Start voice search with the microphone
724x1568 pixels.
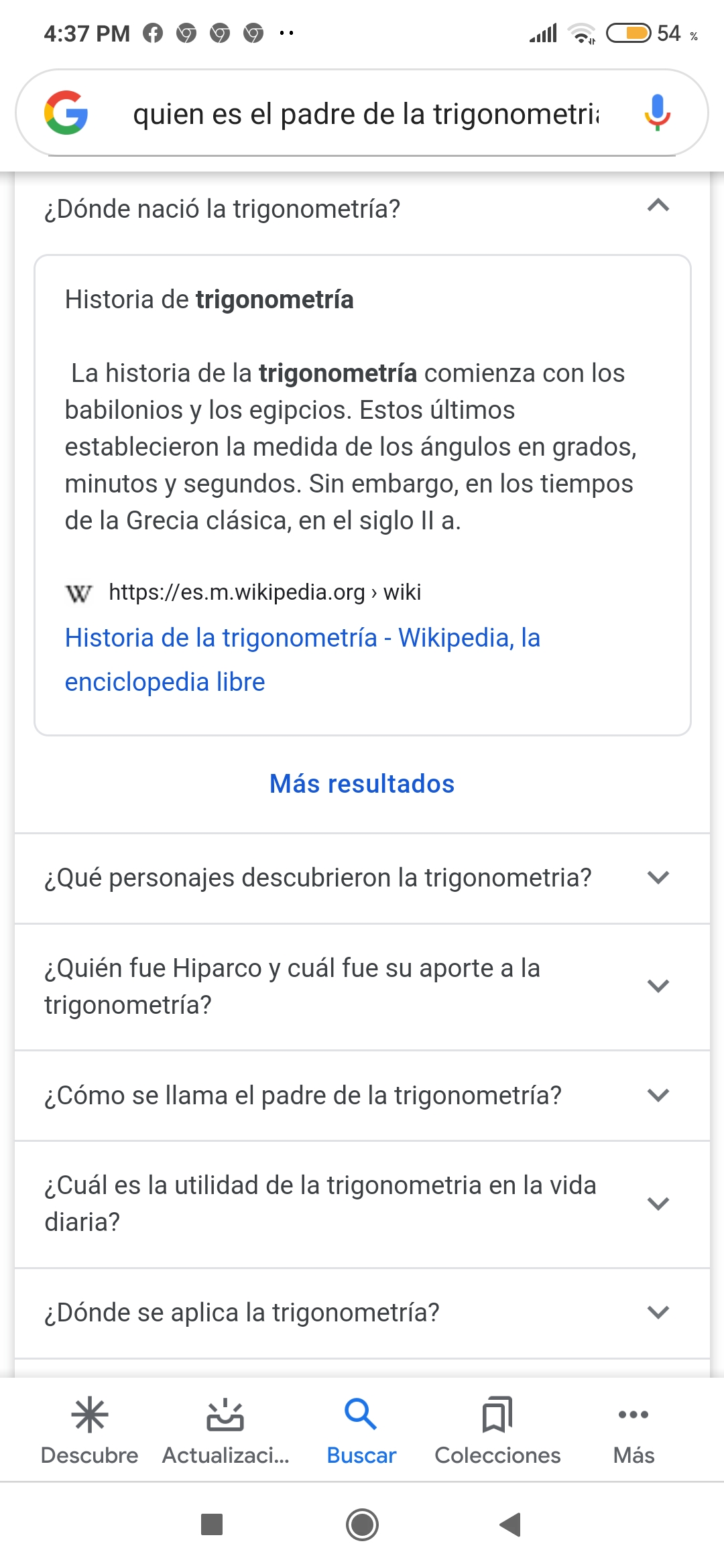pyautogui.click(x=657, y=113)
